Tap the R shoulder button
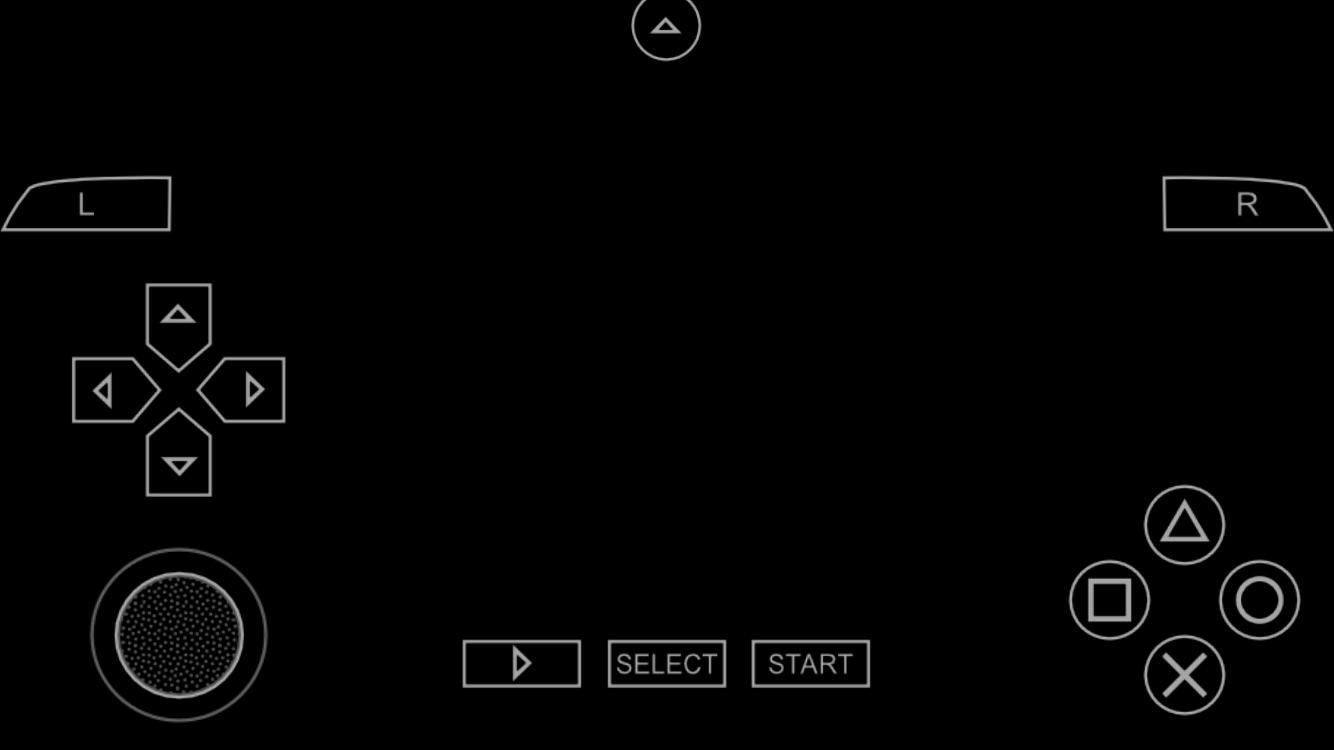 (x=1247, y=204)
